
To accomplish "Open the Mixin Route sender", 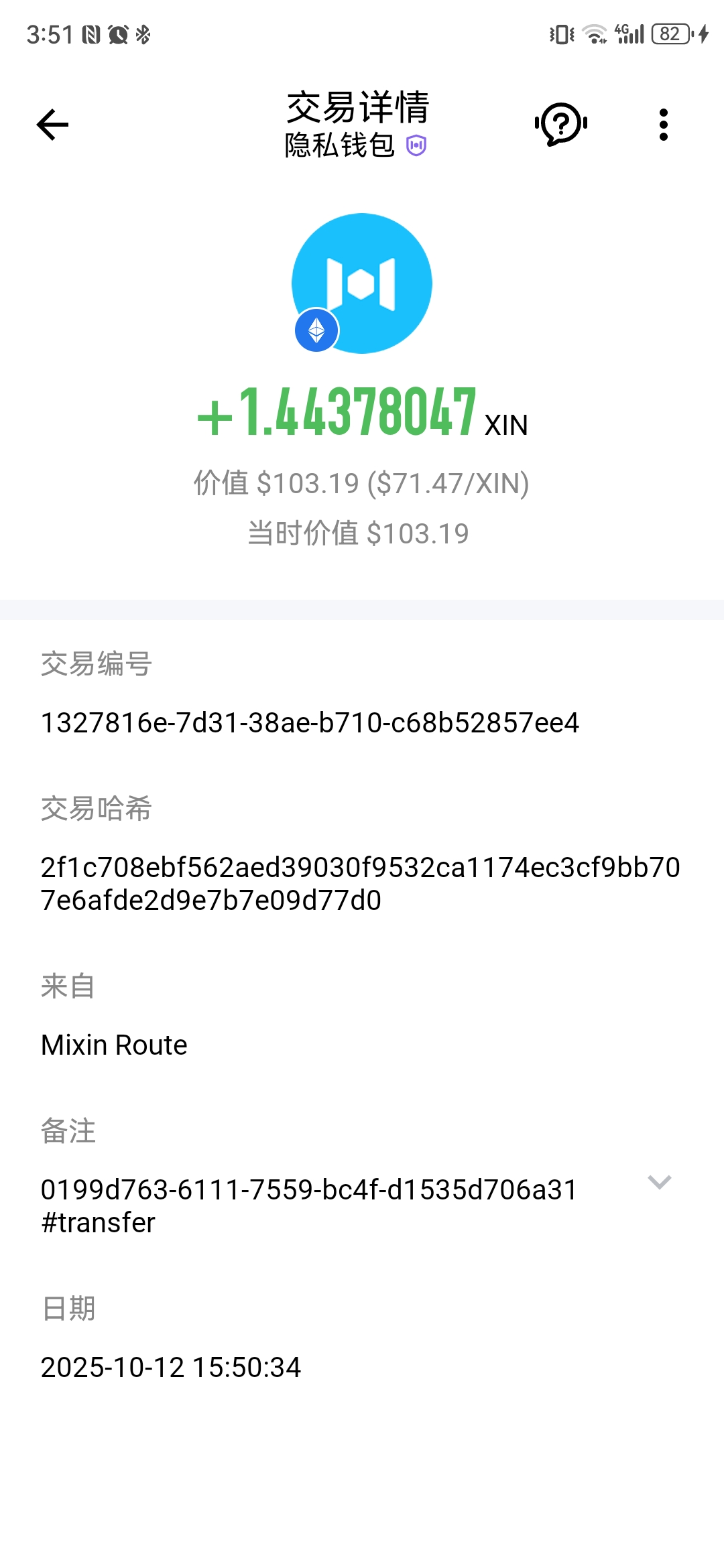I will tap(114, 1045).
